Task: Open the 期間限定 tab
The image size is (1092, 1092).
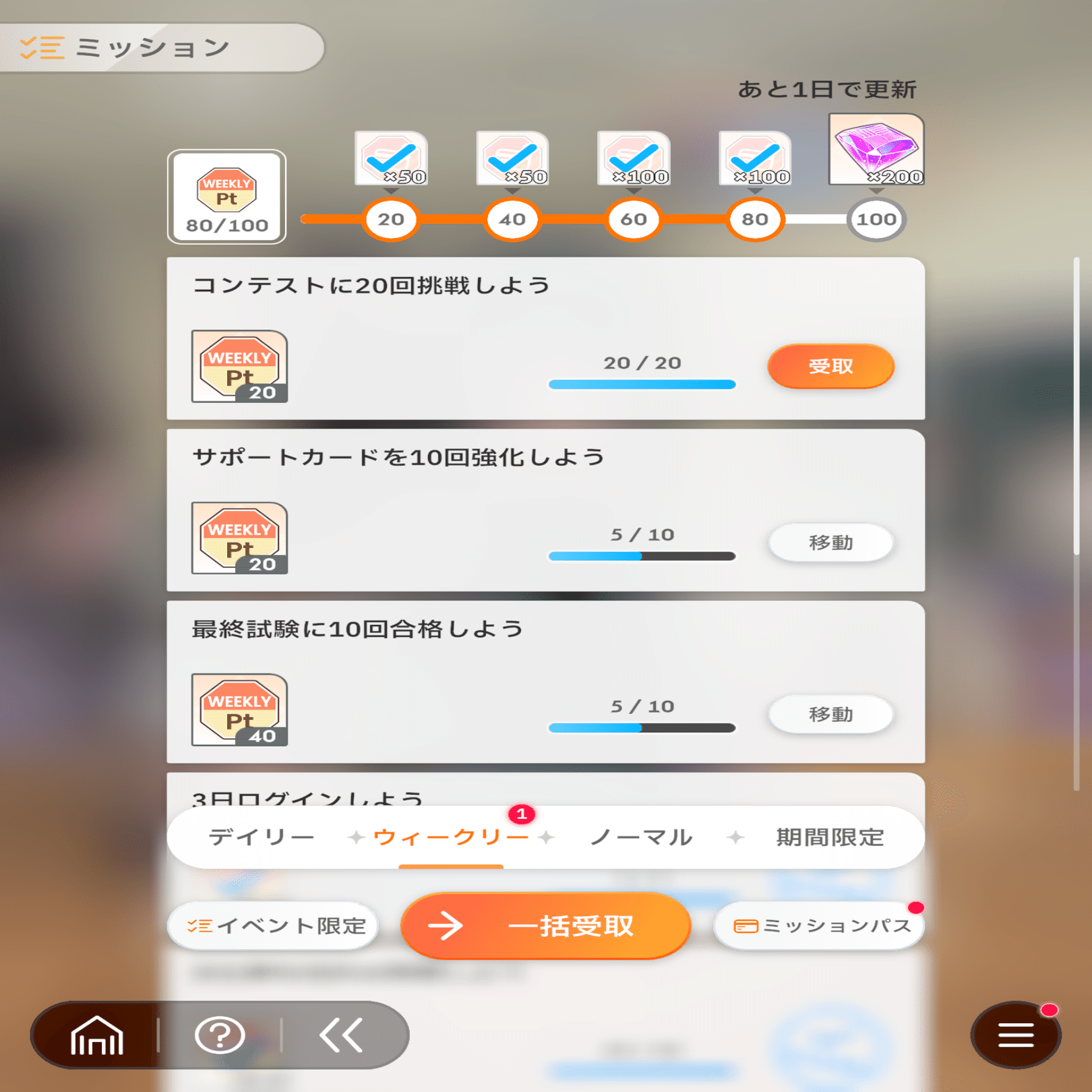Action: point(830,837)
